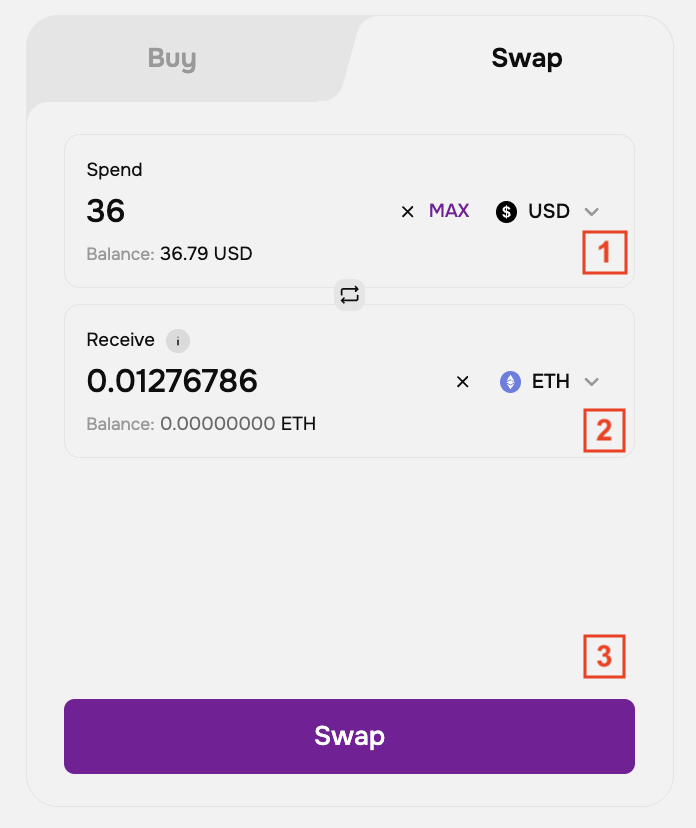Viewport: 696px width, 828px height.
Task: Select the Swap tab
Action: (526, 58)
